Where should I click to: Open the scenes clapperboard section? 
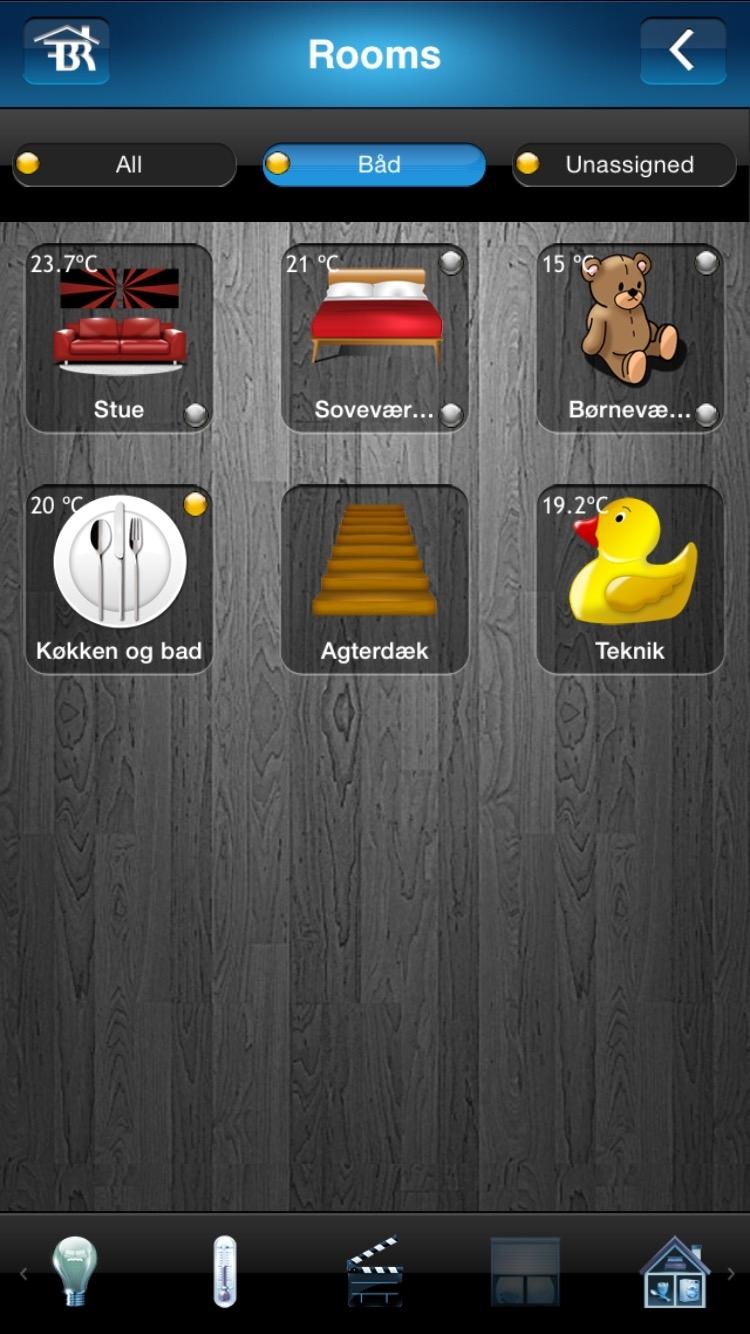(375, 1271)
